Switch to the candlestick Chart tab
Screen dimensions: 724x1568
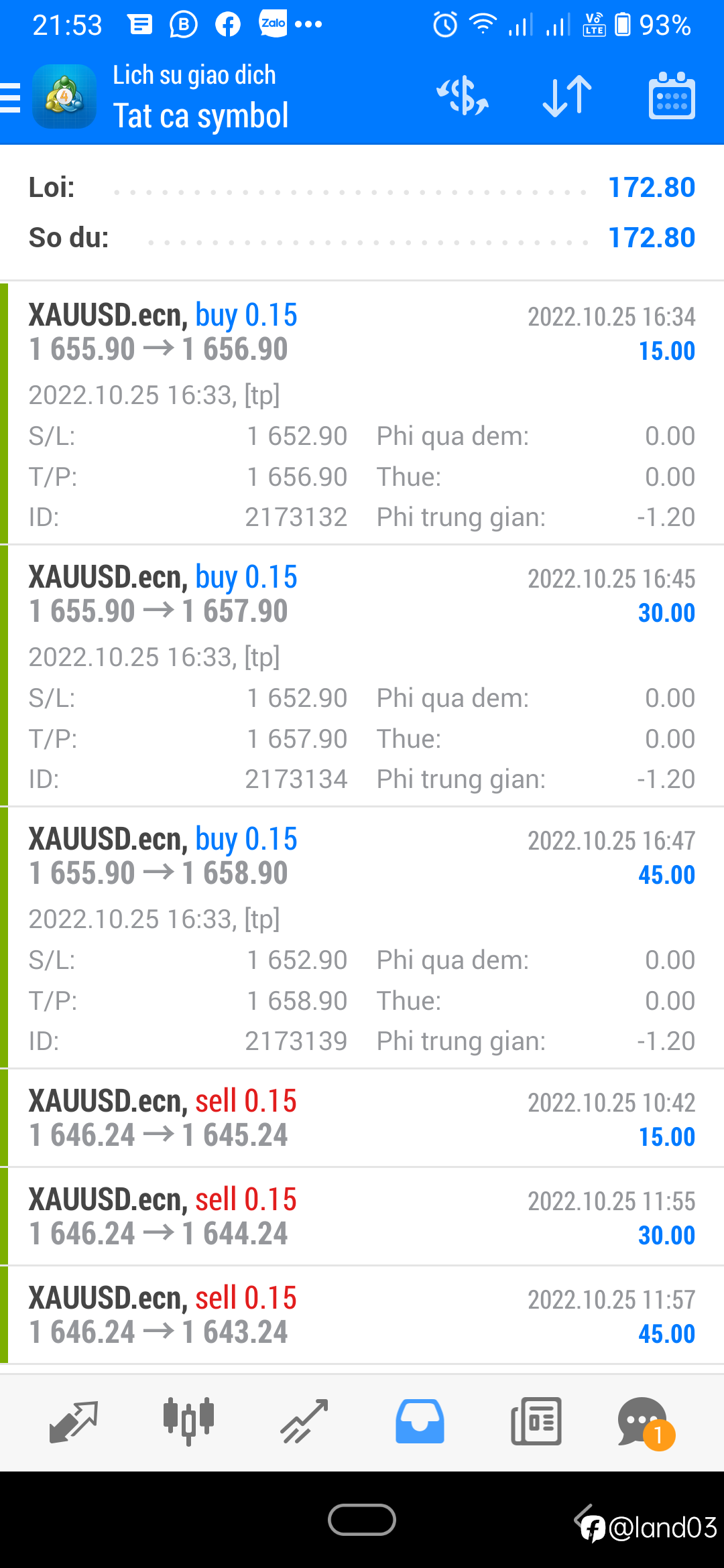coord(189,1421)
